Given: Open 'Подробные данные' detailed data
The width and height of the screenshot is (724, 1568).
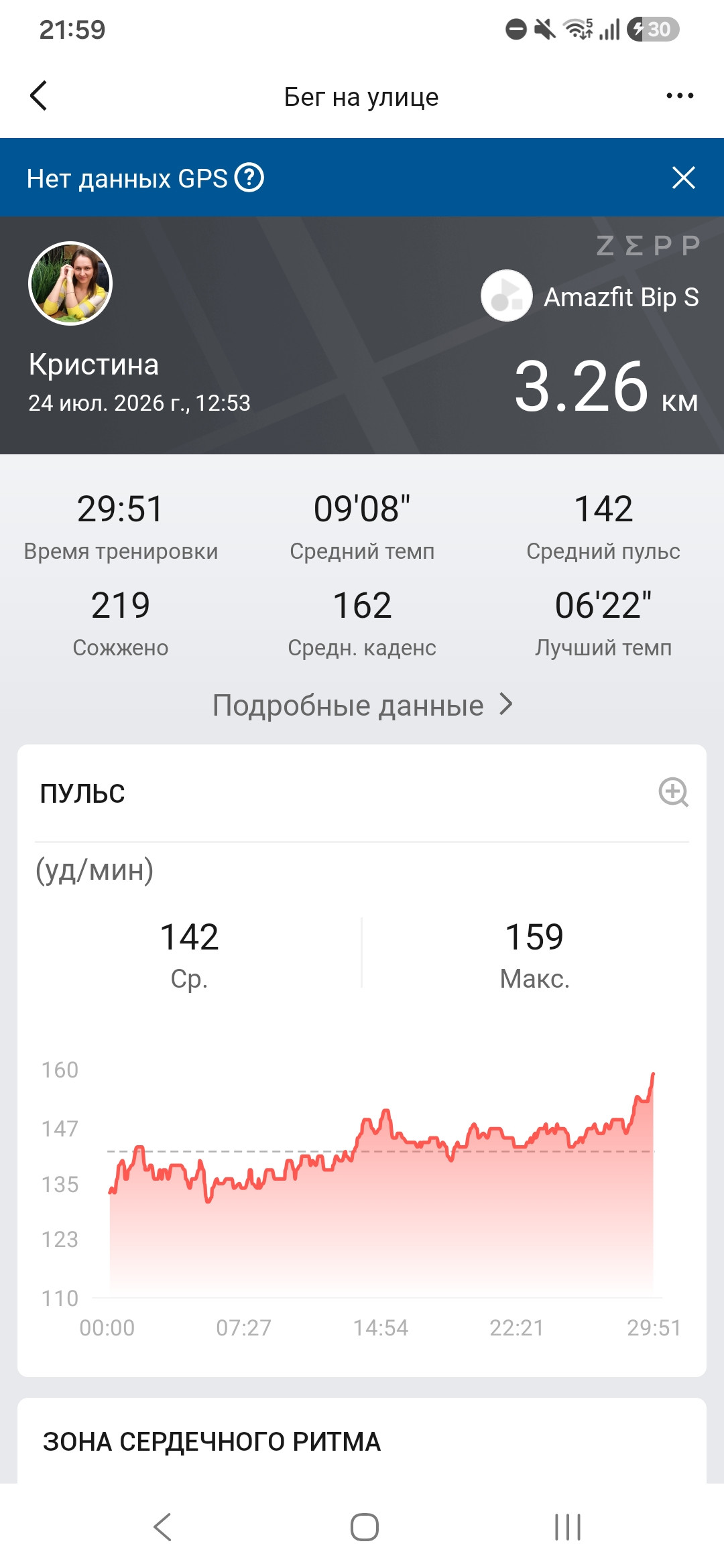Looking at the screenshot, I should [x=362, y=705].
